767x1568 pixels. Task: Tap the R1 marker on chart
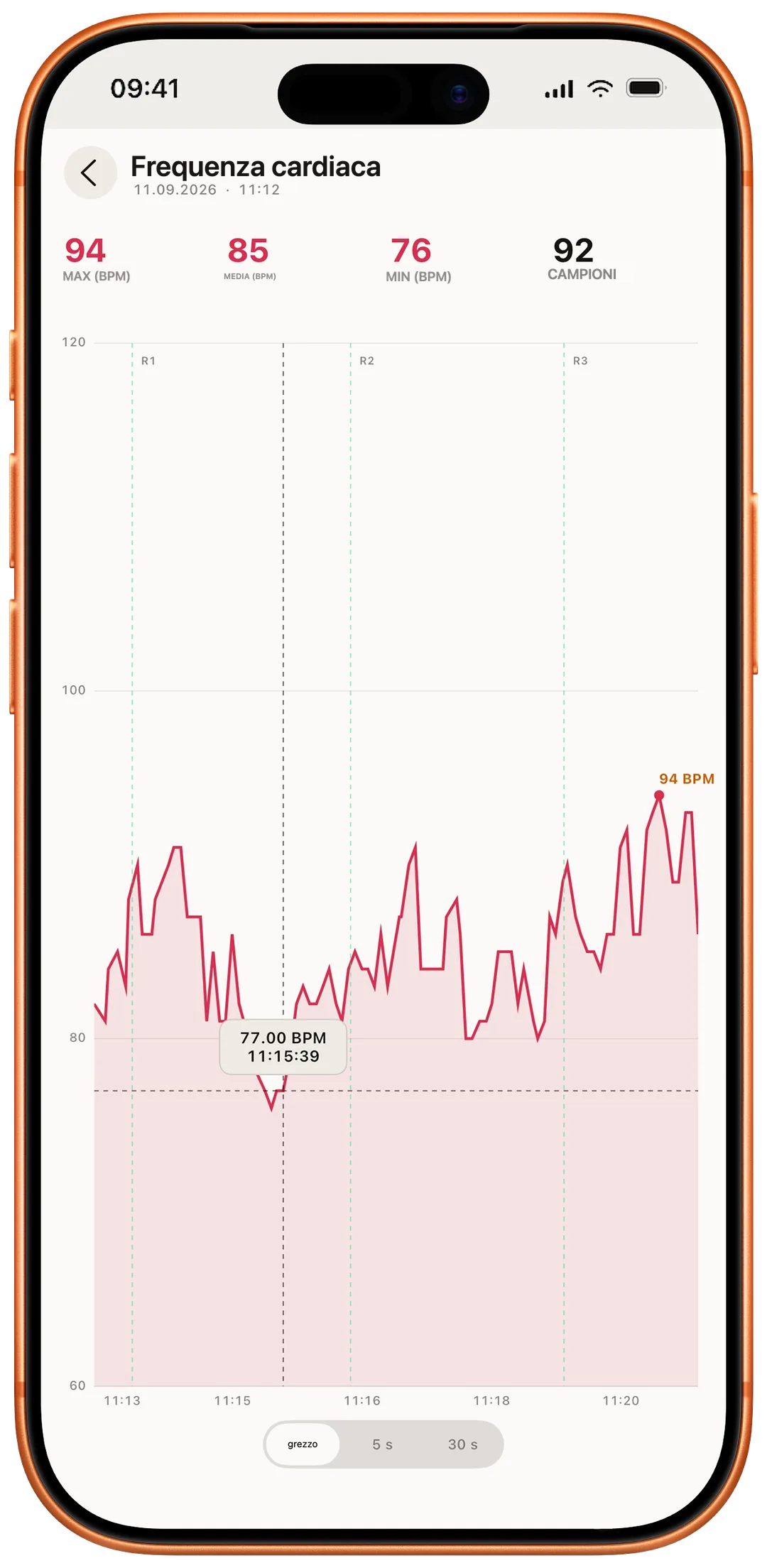click(x=148, y=361)
